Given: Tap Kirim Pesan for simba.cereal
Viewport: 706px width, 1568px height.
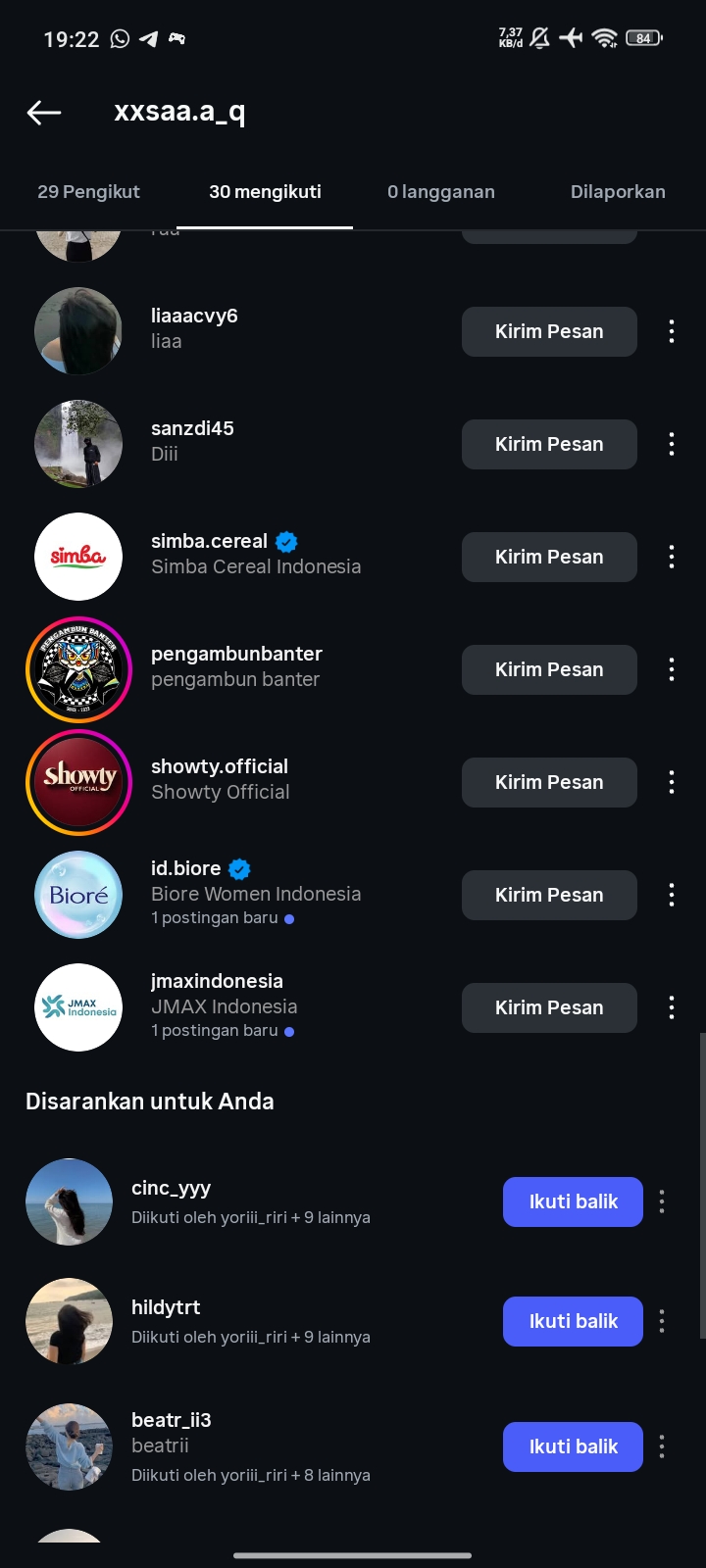Looking at the screenshot, I should pos(549,557).
